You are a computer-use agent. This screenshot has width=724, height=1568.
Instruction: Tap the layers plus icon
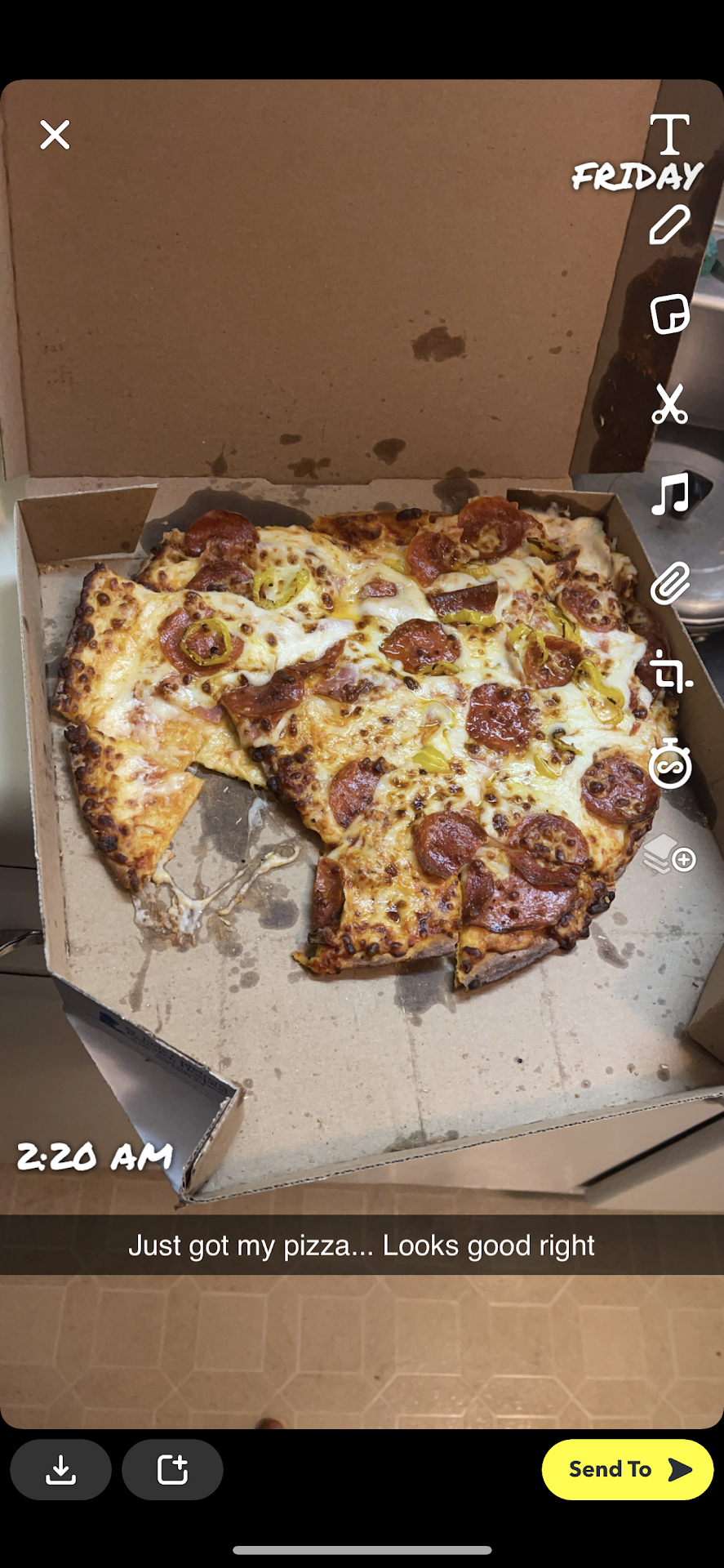click(669, 854)
